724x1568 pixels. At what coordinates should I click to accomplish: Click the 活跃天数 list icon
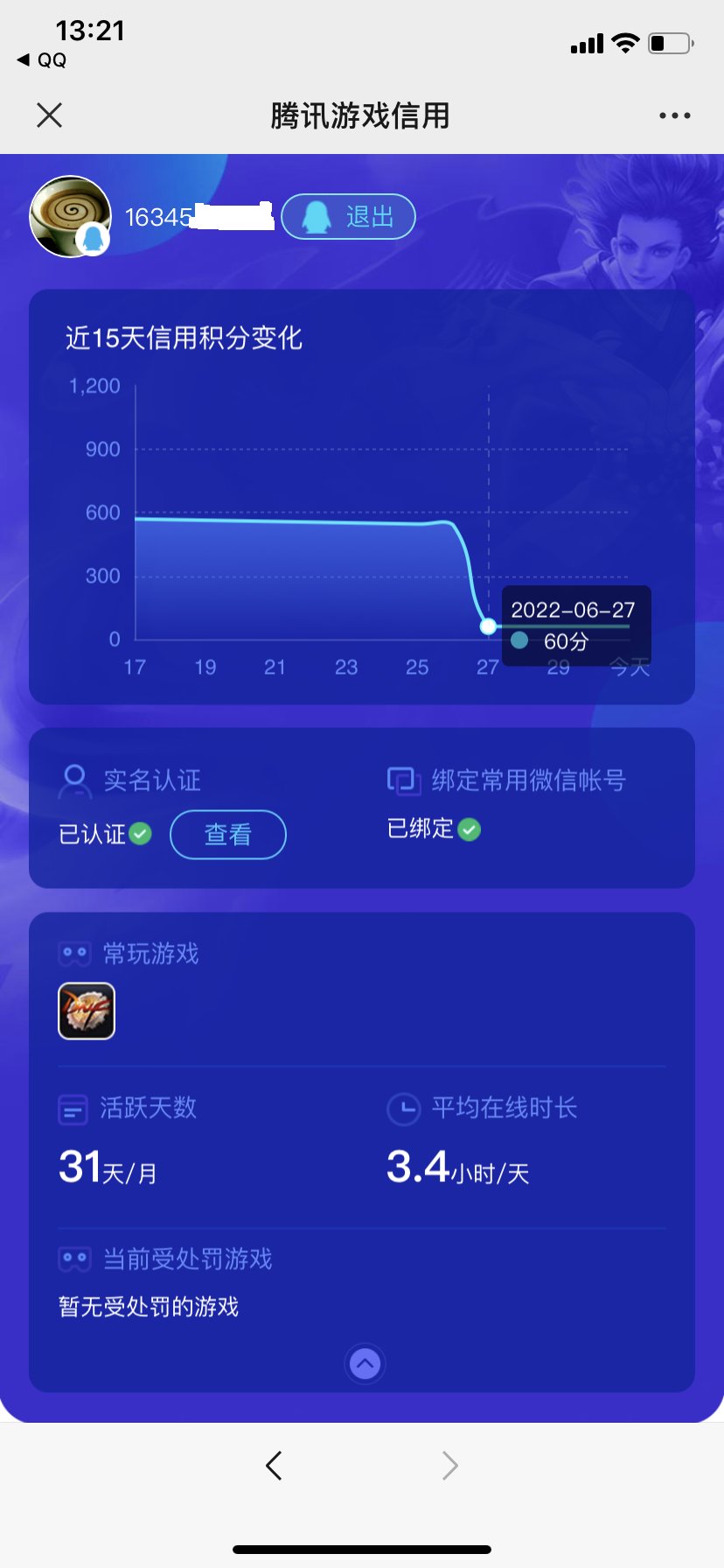[73, 1109]
